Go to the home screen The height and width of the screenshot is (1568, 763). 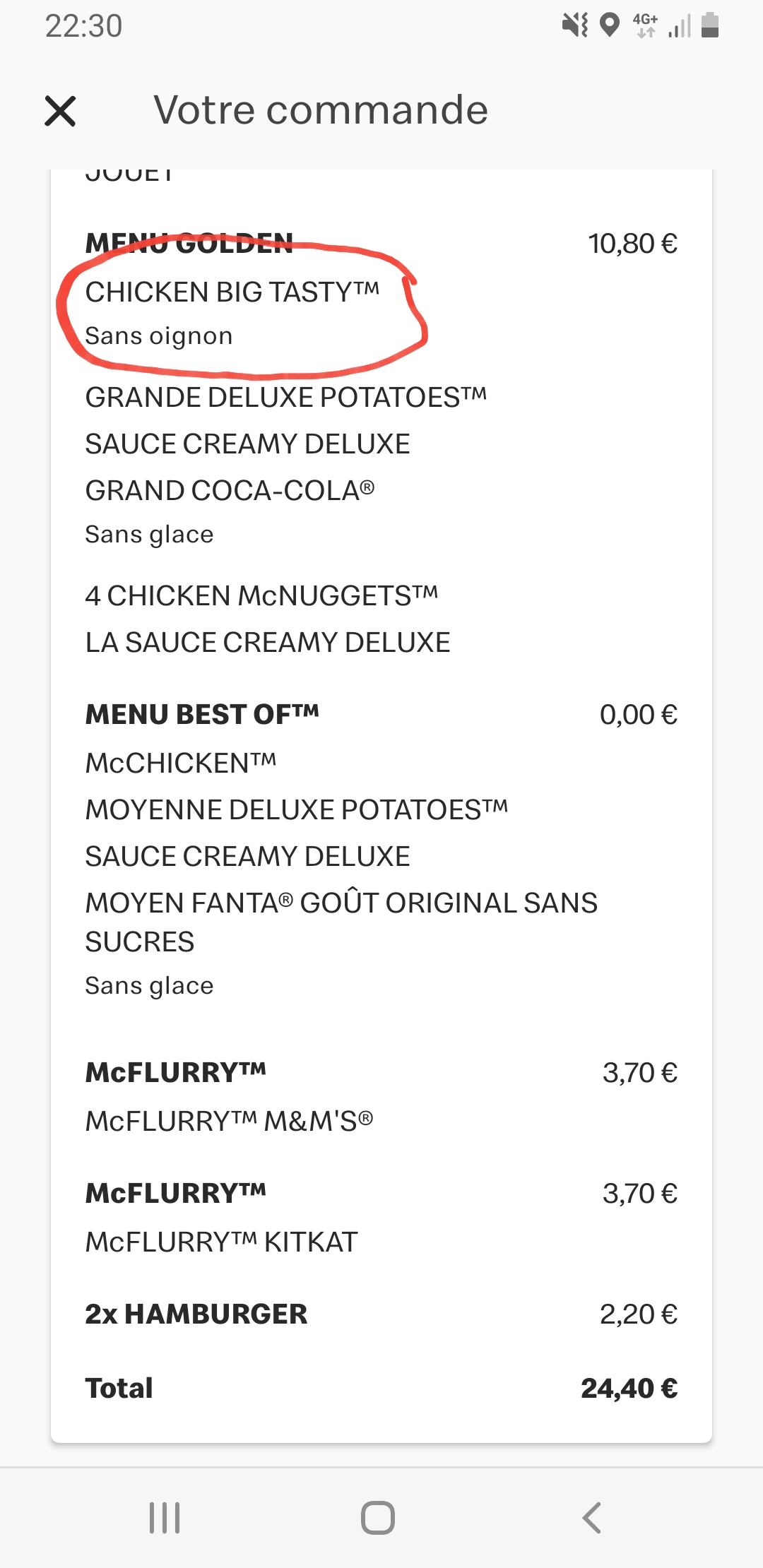click(378, 1517)
